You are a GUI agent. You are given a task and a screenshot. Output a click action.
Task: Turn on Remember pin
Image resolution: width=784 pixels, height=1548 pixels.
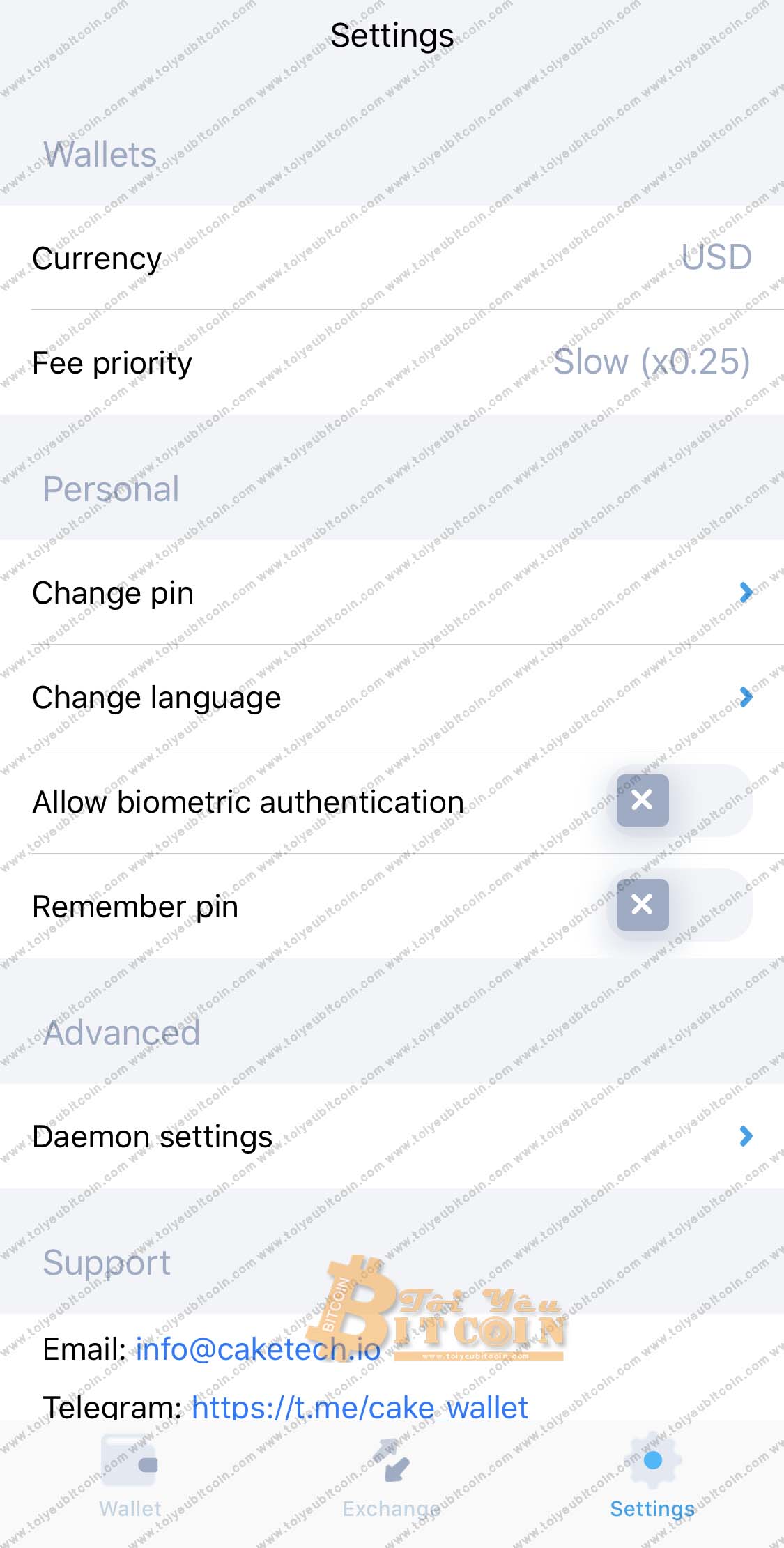pos(679,905)
